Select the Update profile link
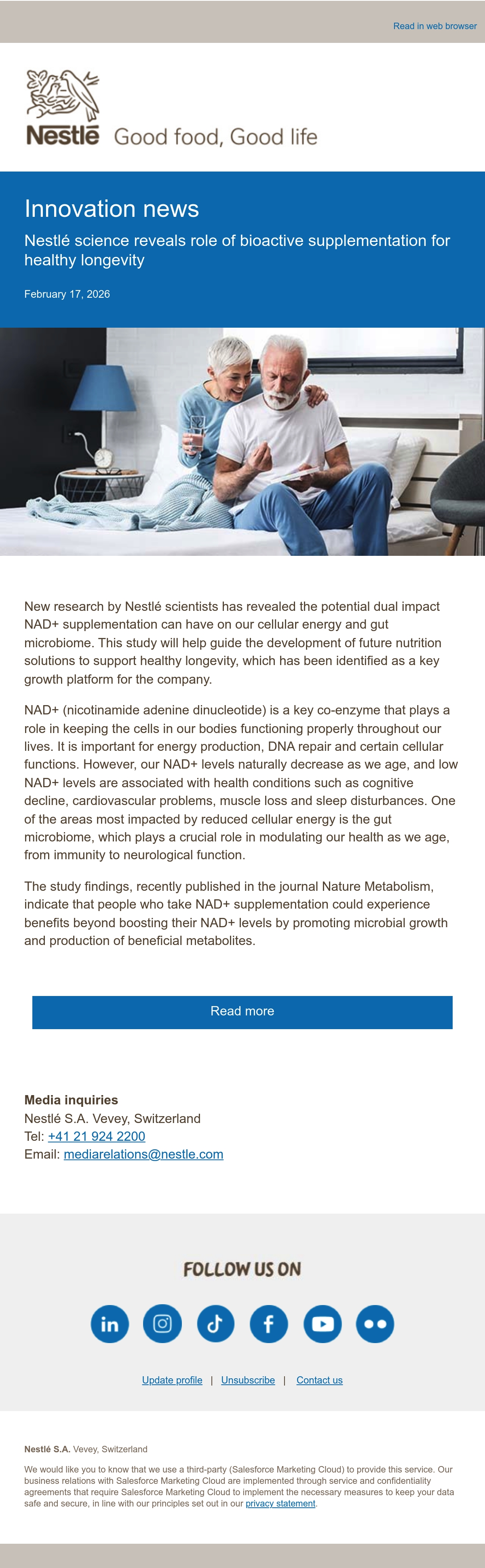Viewport: 485px width, 1568px height. (x=172, y=1380)
